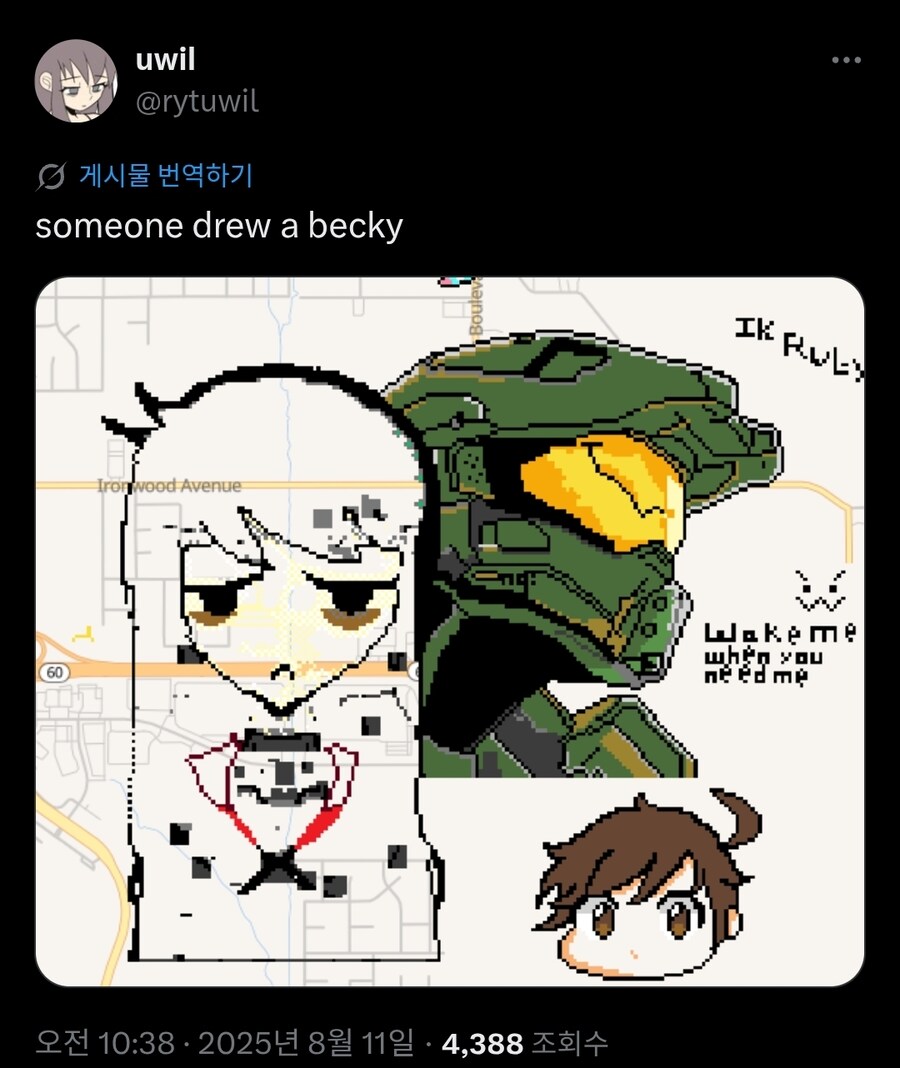900x1068 pixels.
Task: Open uwil's profile avatar
Action: [76, 81]
